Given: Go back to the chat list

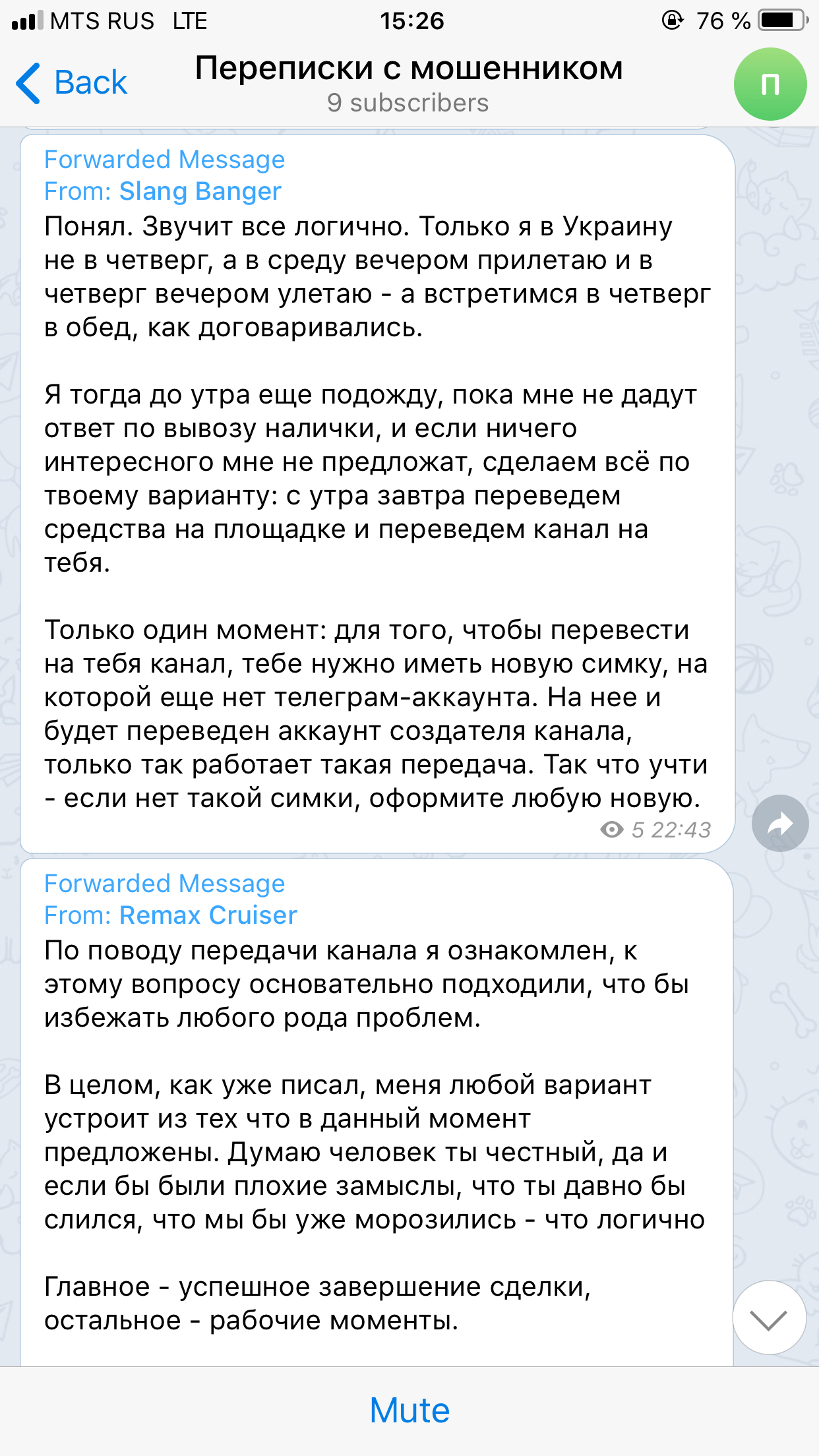Looking at the screenshot, I should point(71,83).
